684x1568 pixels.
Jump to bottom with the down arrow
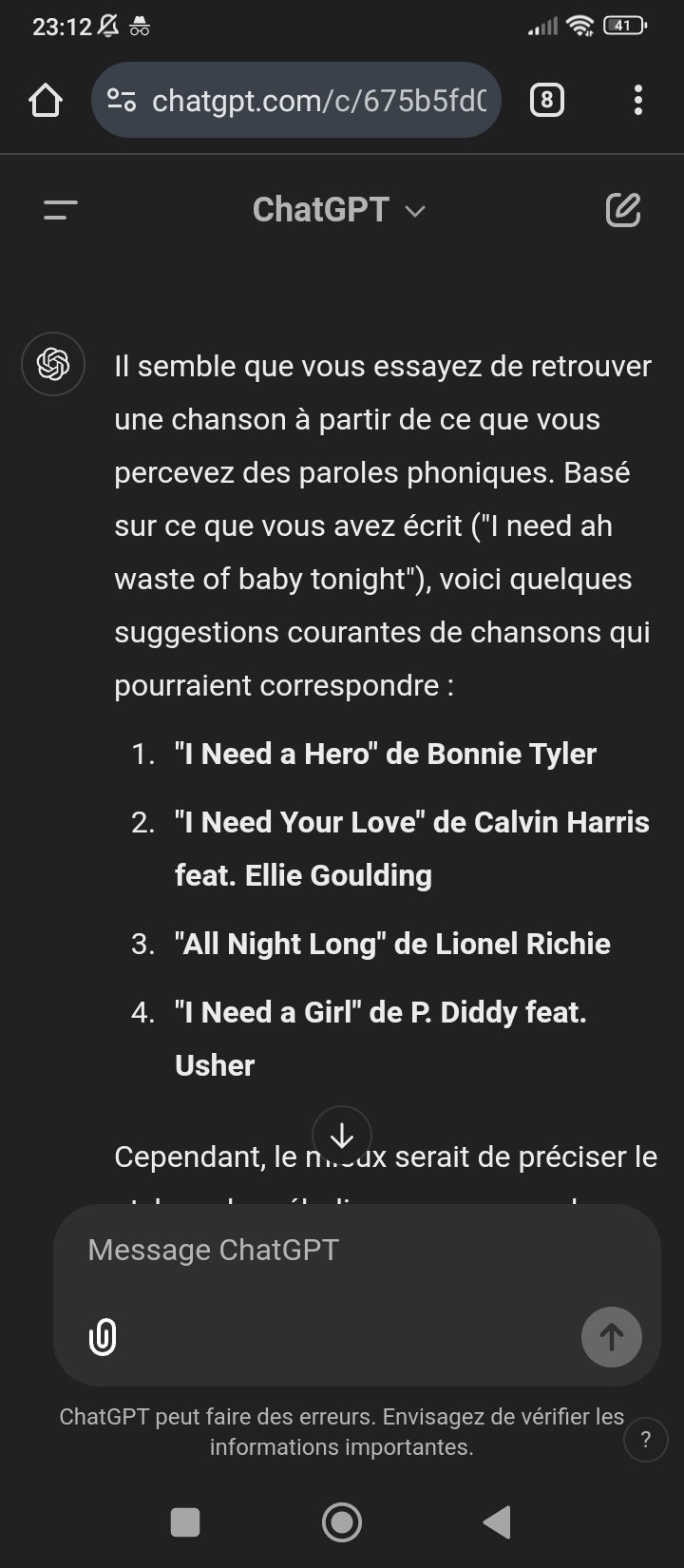coord(342,1136)
